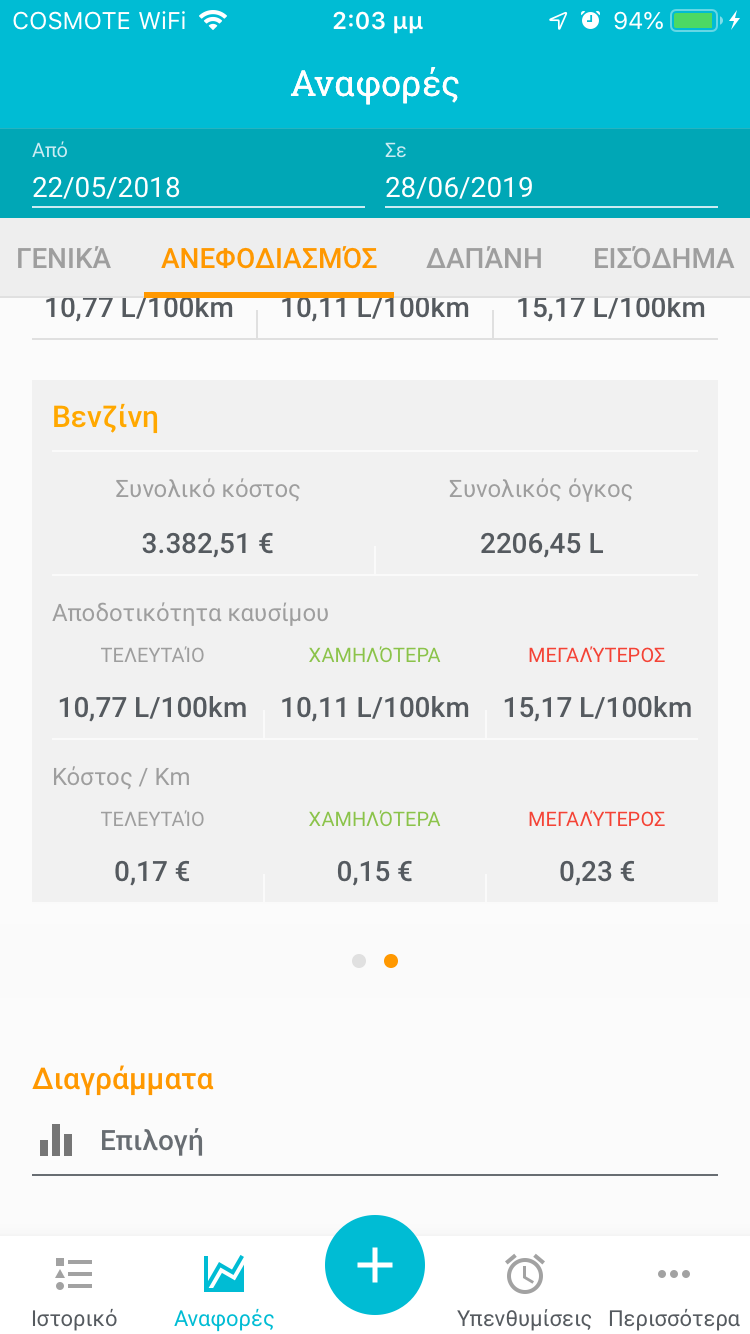Select the ΑΝΕΦΟΔΙΑΣΜΌΣ tab
Screen dimensions: 750x1334
tap(269, 259)
